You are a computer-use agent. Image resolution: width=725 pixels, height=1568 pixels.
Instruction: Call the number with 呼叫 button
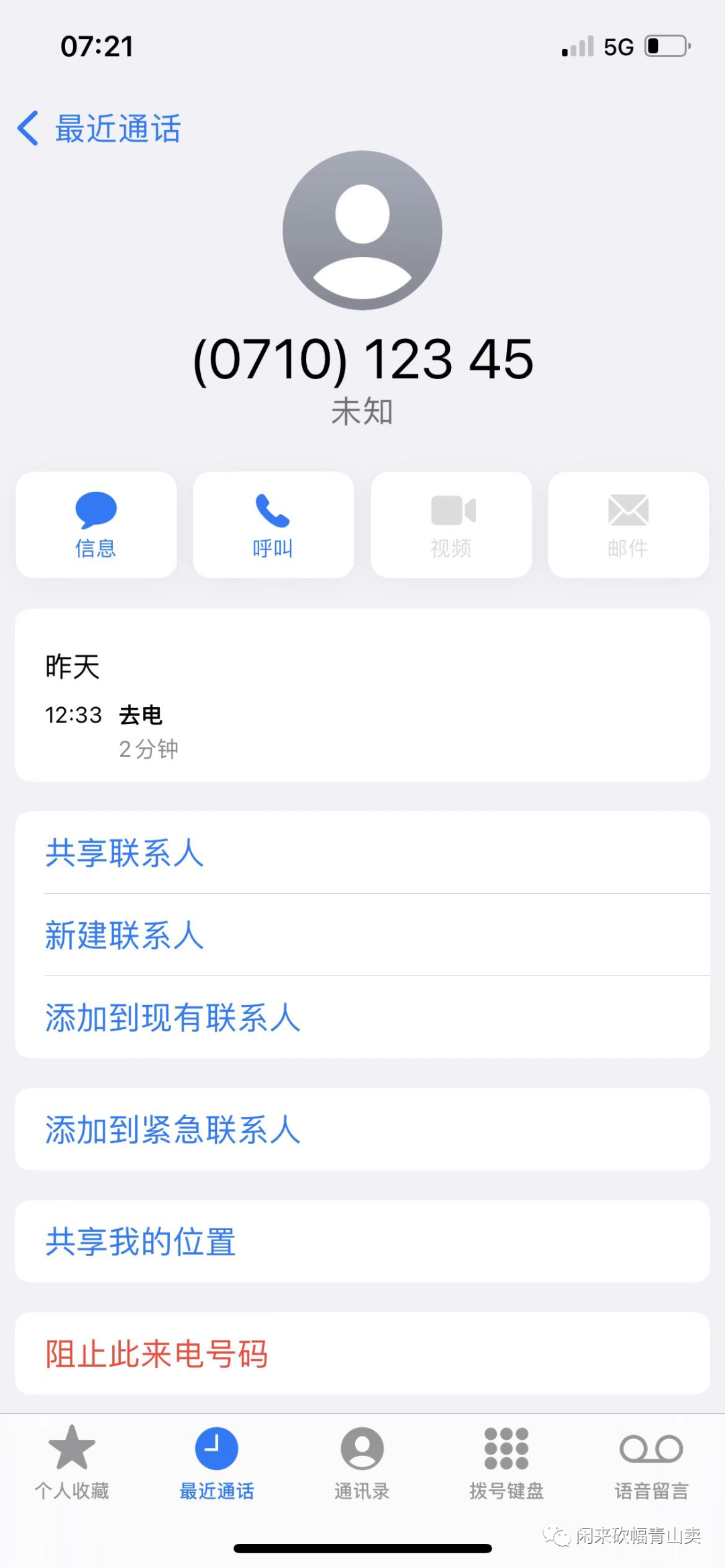pyautogui.click(x=273, y=525)
